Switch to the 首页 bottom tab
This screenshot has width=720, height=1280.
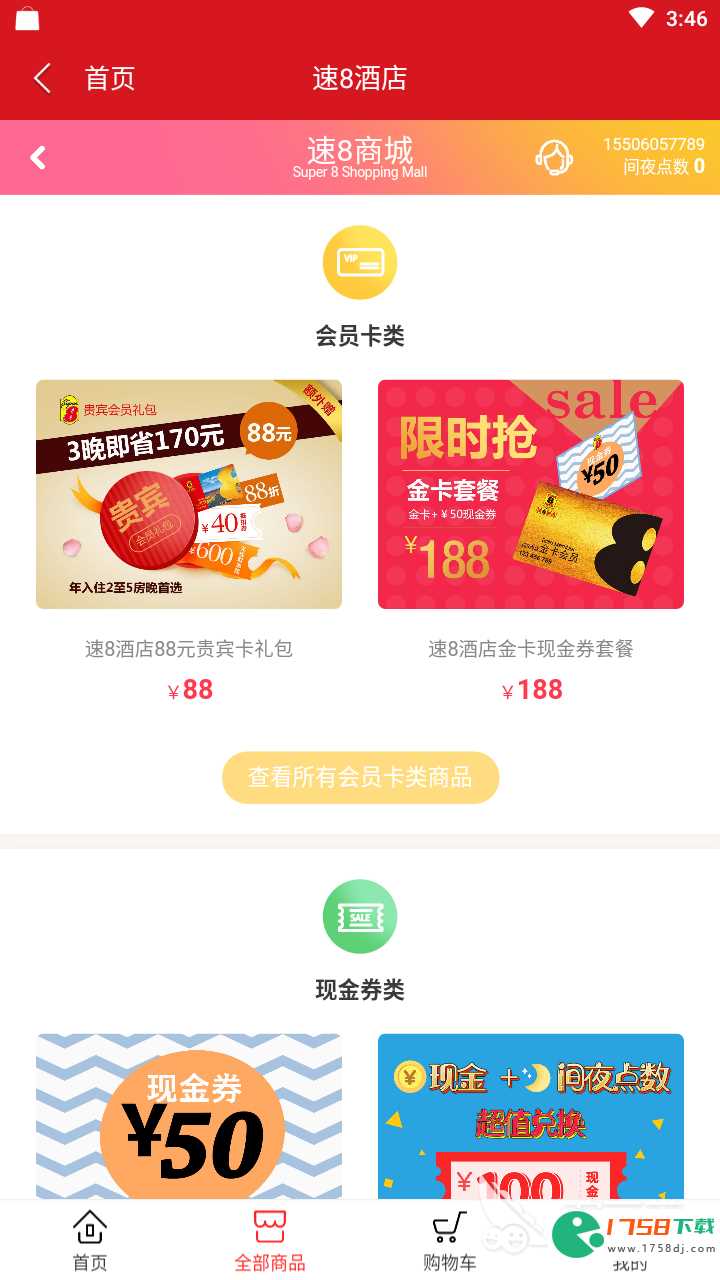(x=90, y=1241)
